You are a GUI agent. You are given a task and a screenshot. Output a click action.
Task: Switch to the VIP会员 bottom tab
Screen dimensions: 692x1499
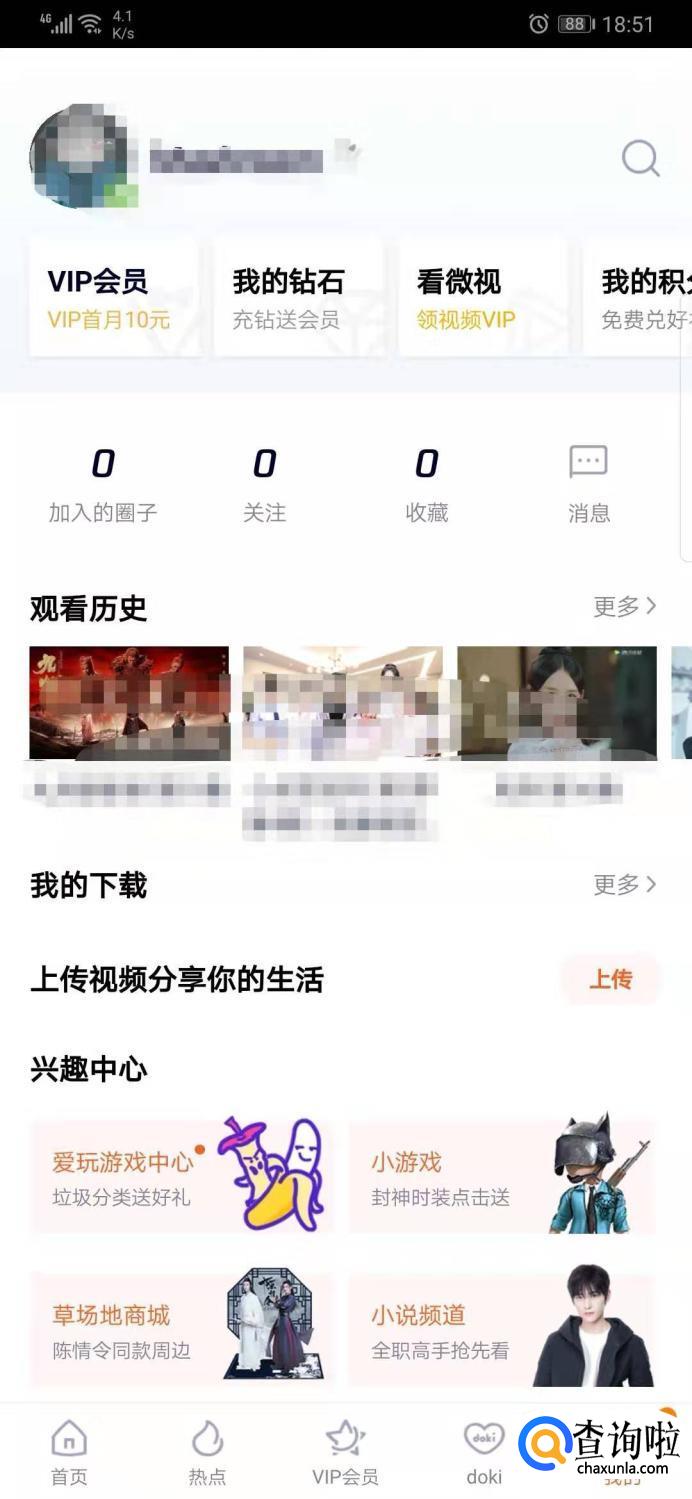(x=345, y=1452)
